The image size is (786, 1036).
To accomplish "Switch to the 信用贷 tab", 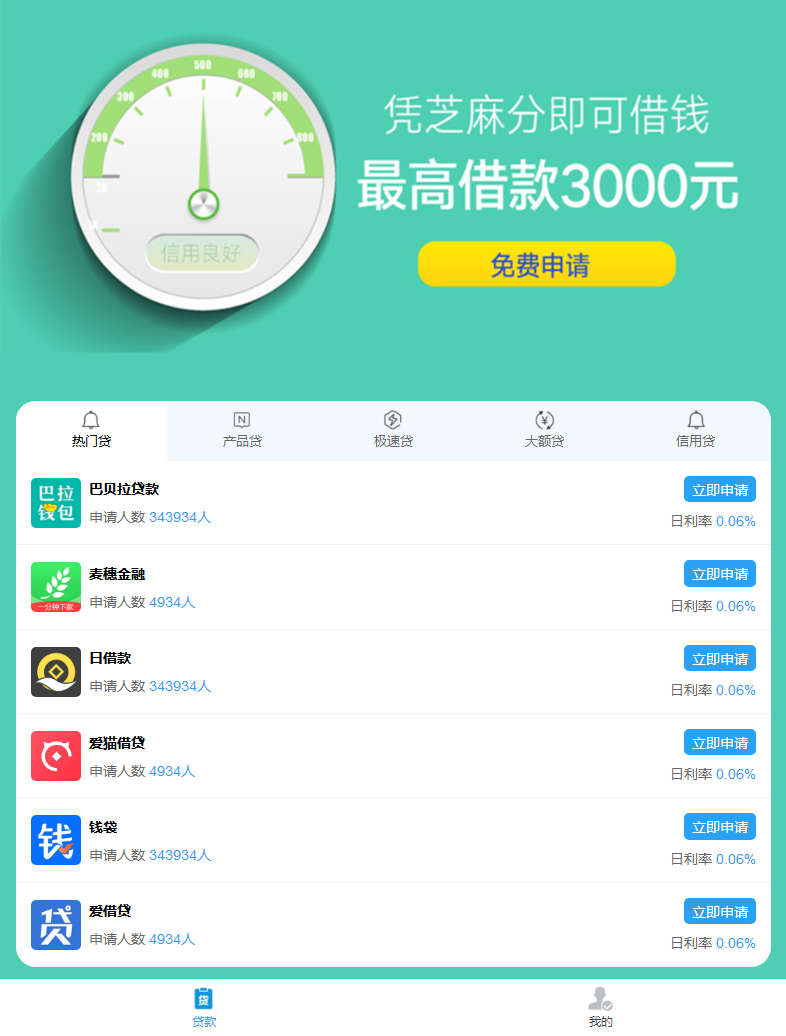I will click(x=695, y=430).
